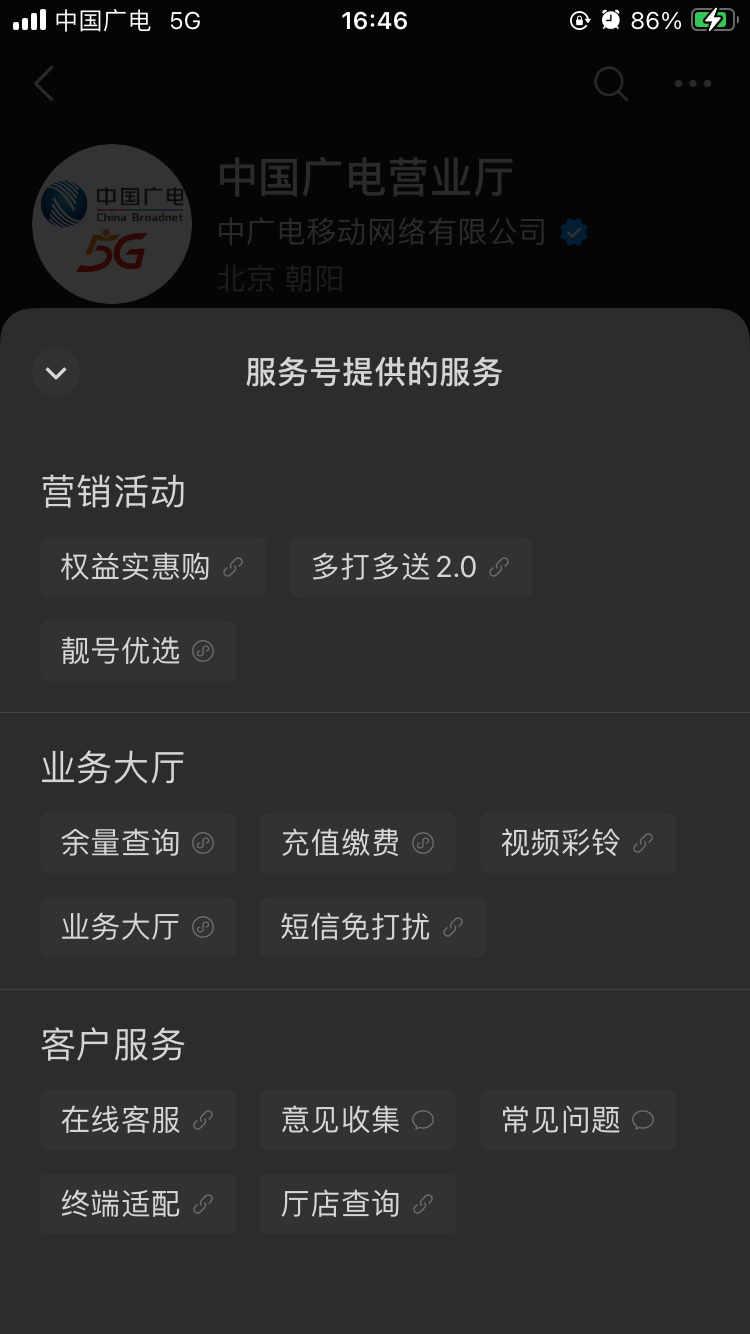Open 短信免打扰 settings
The height and width of the screenshot is (1334, 750).
pyautogui.click(x=372, y=927)
